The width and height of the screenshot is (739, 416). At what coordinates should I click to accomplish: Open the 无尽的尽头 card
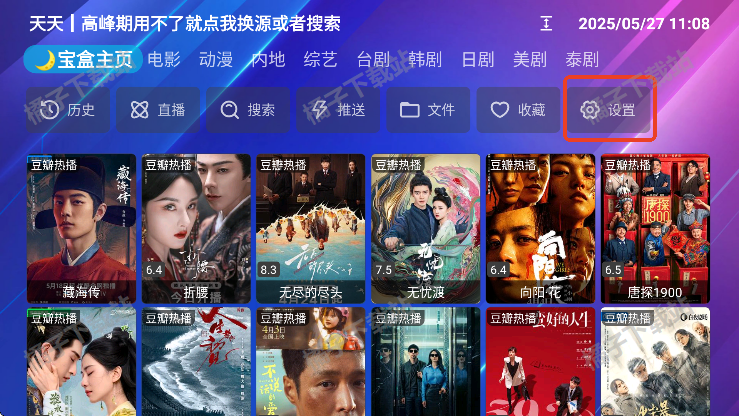coord(311,228)
